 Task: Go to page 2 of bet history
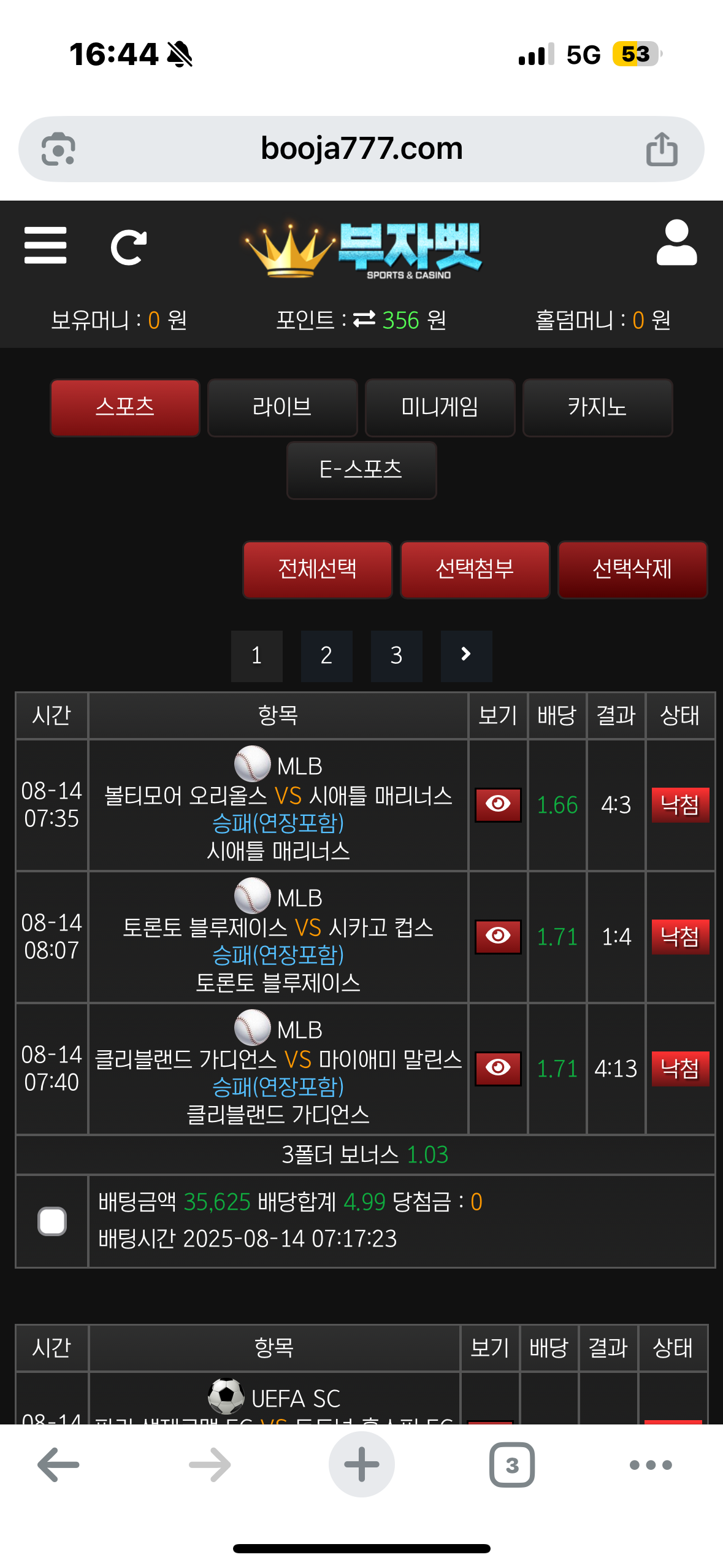click(326, 656)
